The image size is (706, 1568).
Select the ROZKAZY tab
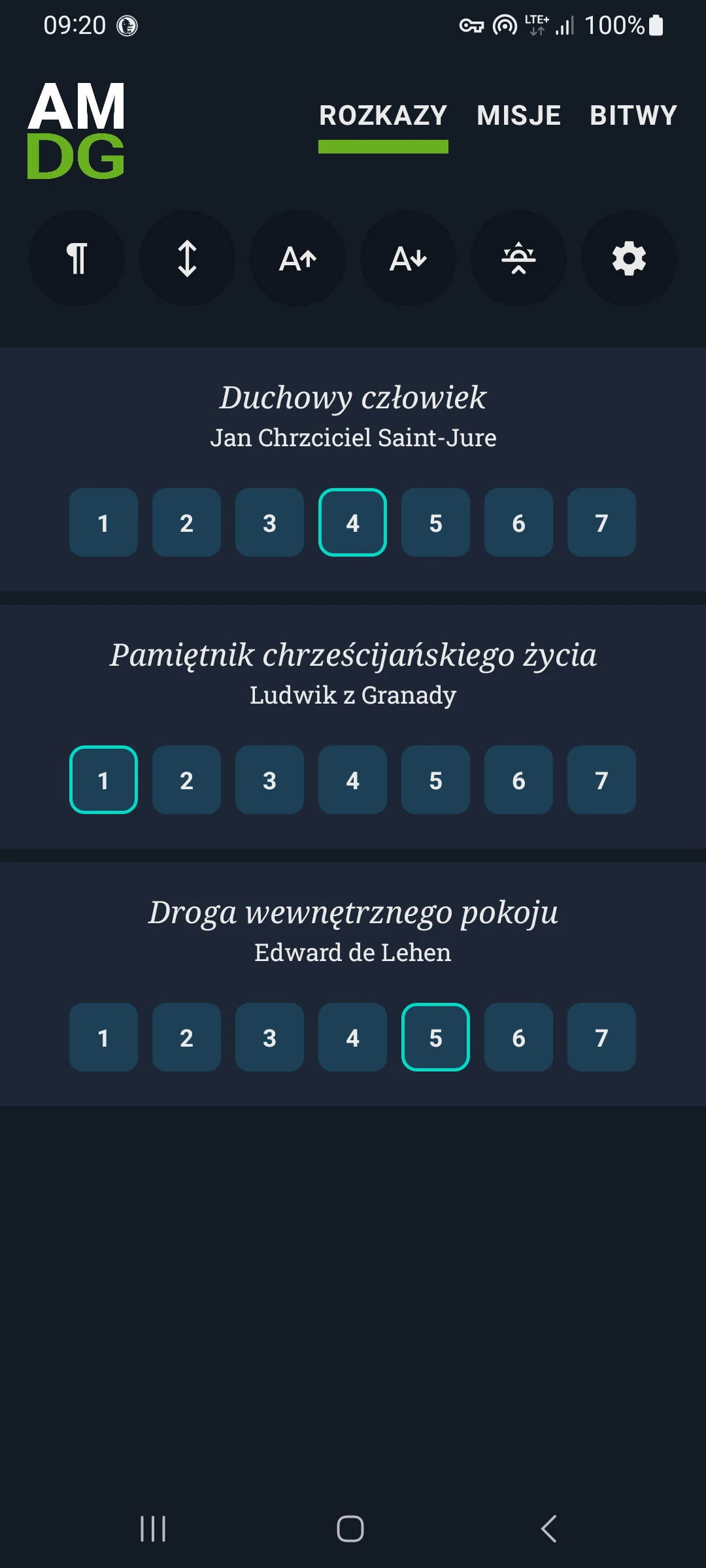[382, 116]
